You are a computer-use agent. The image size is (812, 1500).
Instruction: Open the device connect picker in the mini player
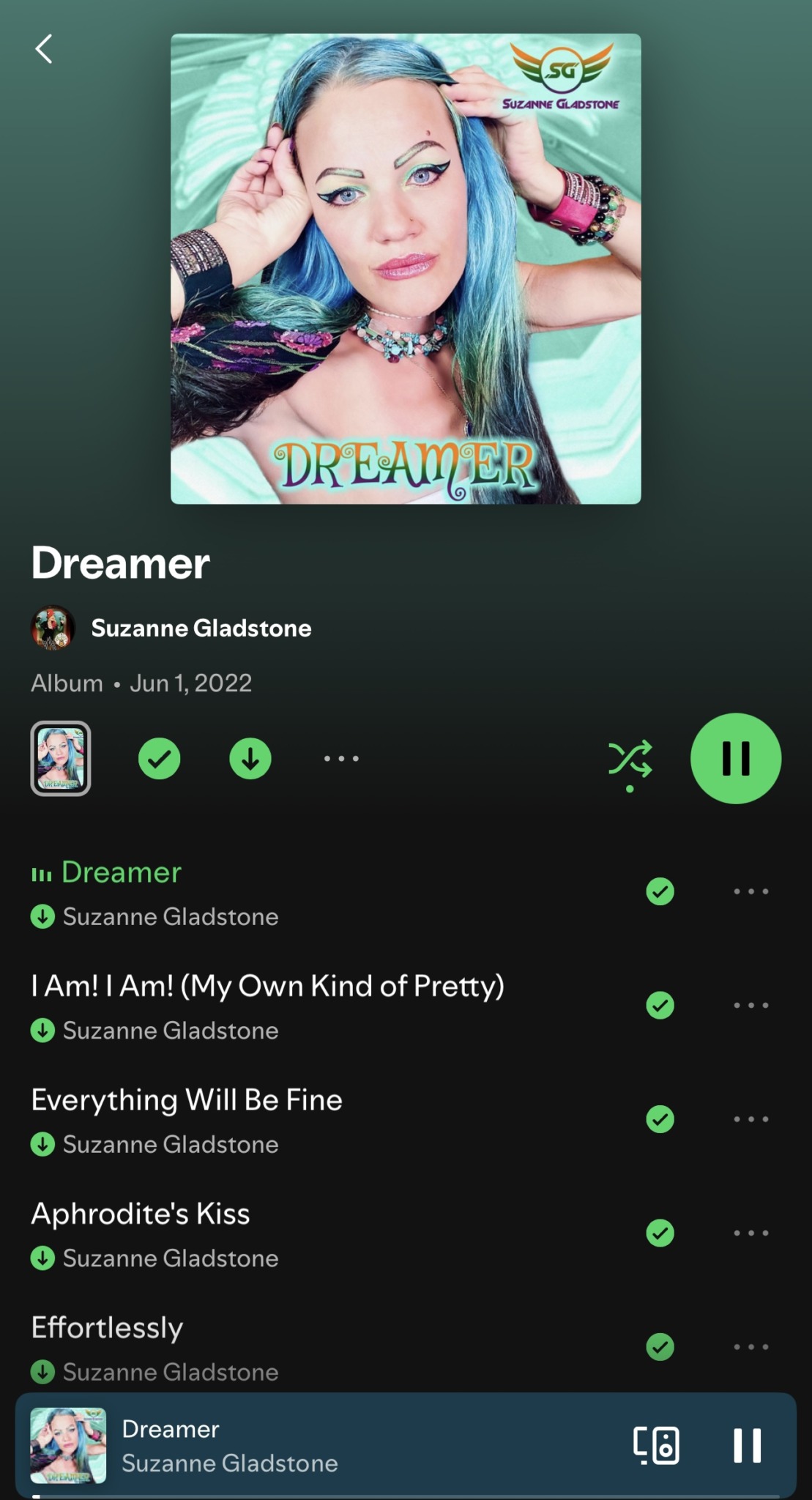tap(656, 1445)
